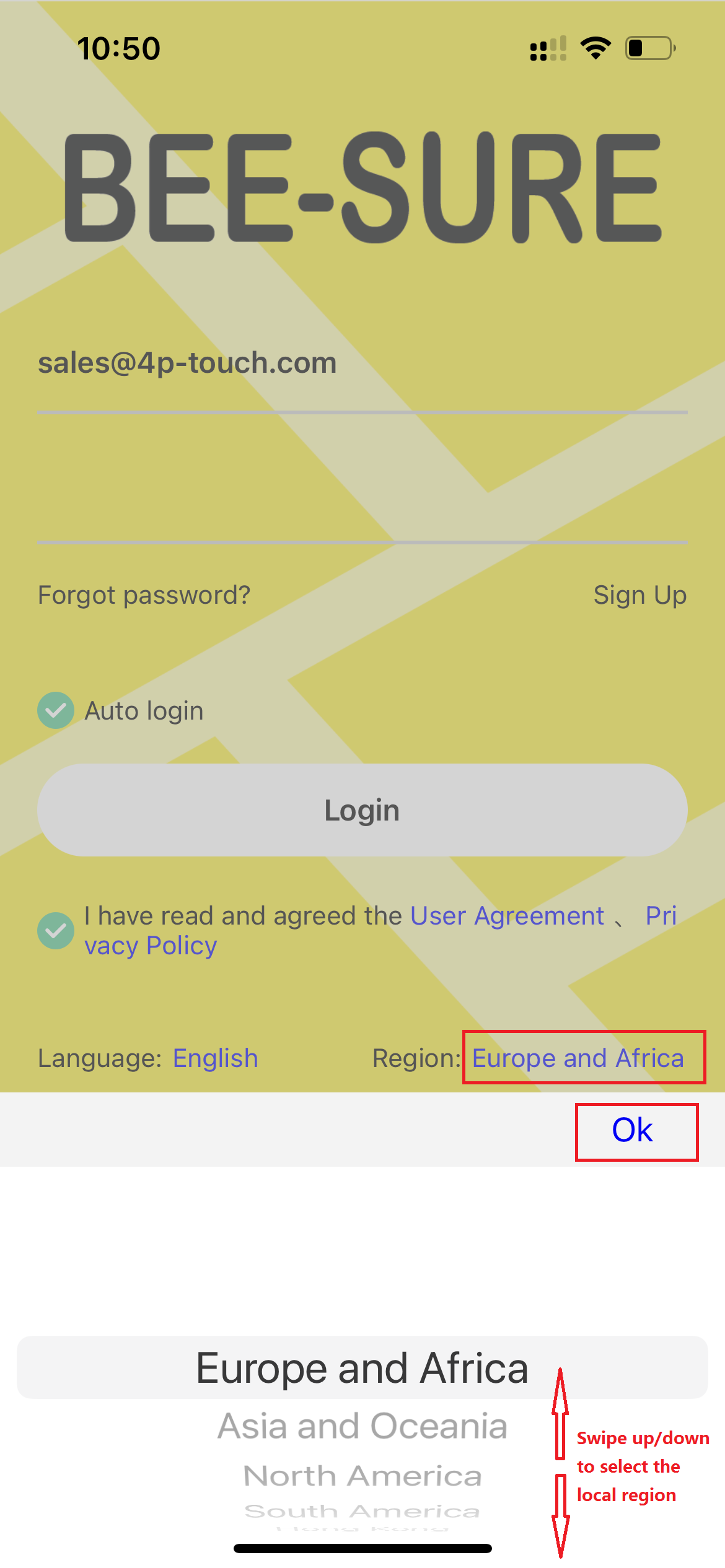Open the User Agreement link
Screen dimensions: 725x1568
pos(507,916)
